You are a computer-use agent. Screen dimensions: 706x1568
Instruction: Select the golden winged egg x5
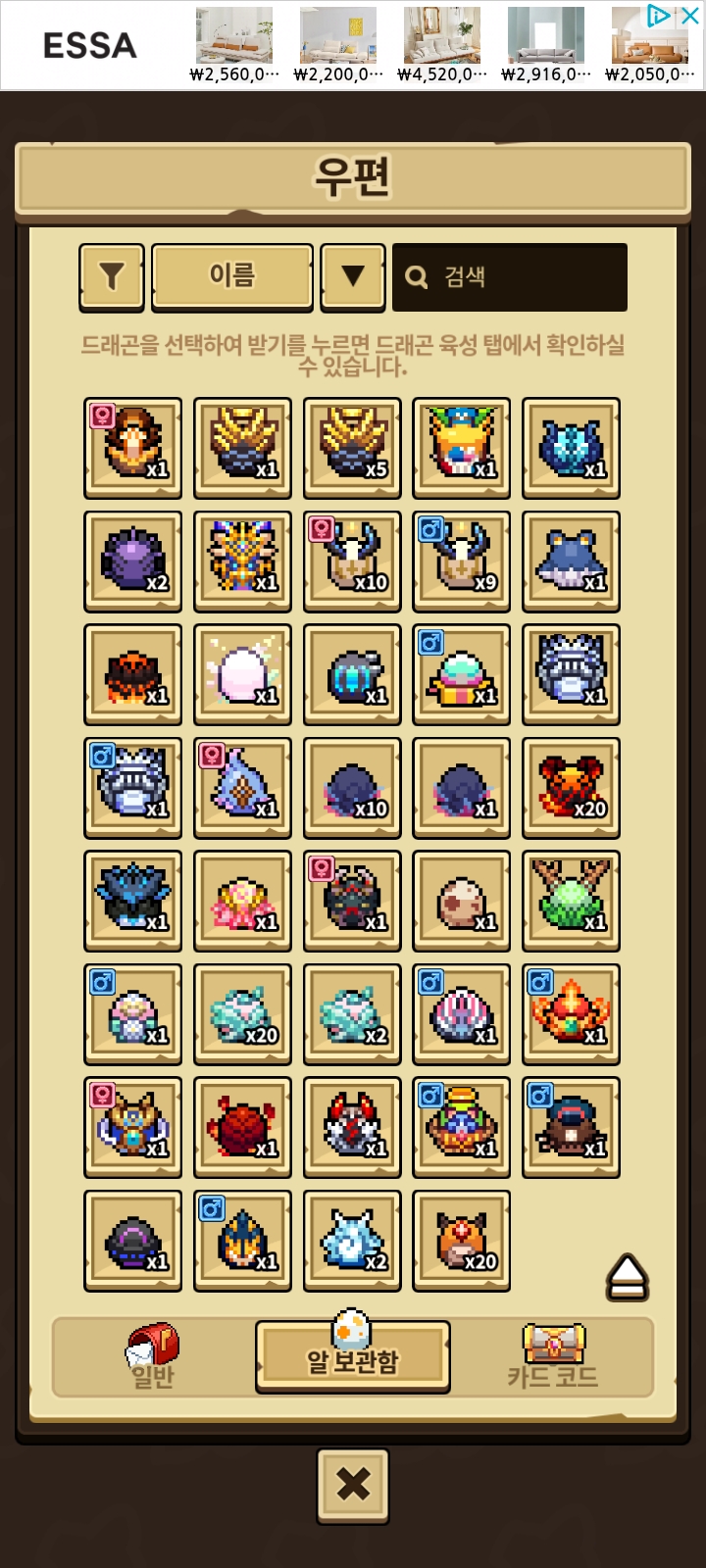point(352,448)
